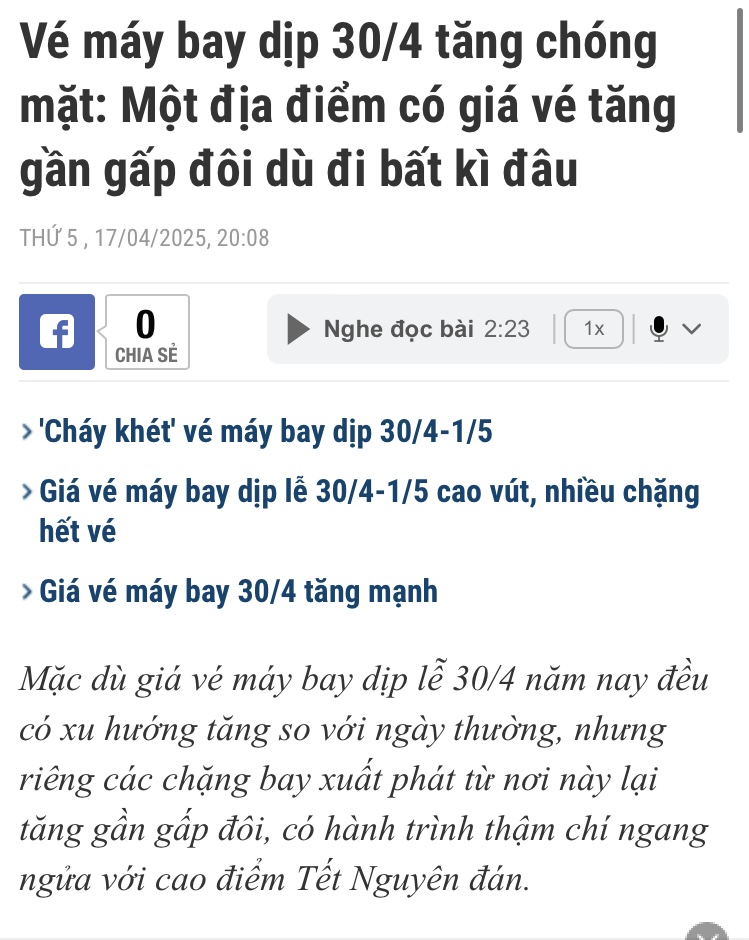749x940 pixels.
Task: Change playback speed from 1x
Action: tap(594, 329)
